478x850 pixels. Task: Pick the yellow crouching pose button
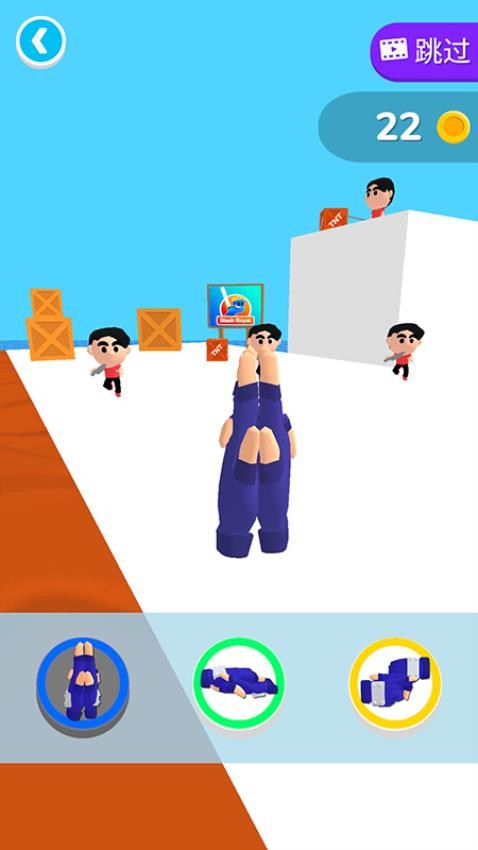click(395, 683)
